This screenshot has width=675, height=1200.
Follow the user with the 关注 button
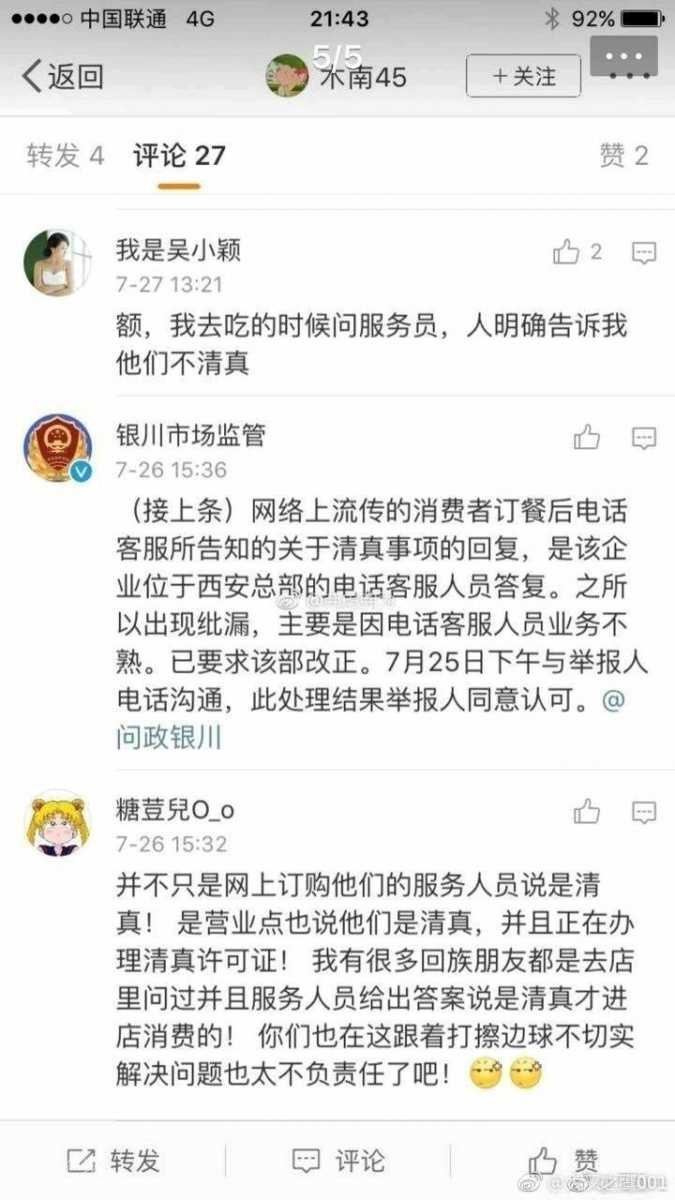523,76
